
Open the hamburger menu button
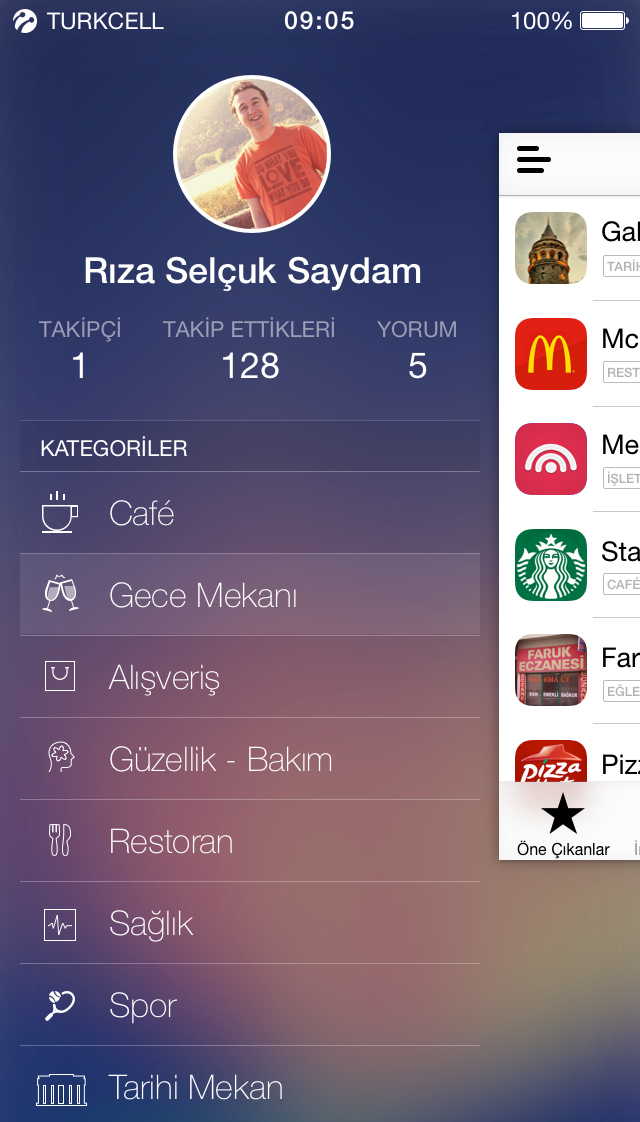tap(534, 159)
